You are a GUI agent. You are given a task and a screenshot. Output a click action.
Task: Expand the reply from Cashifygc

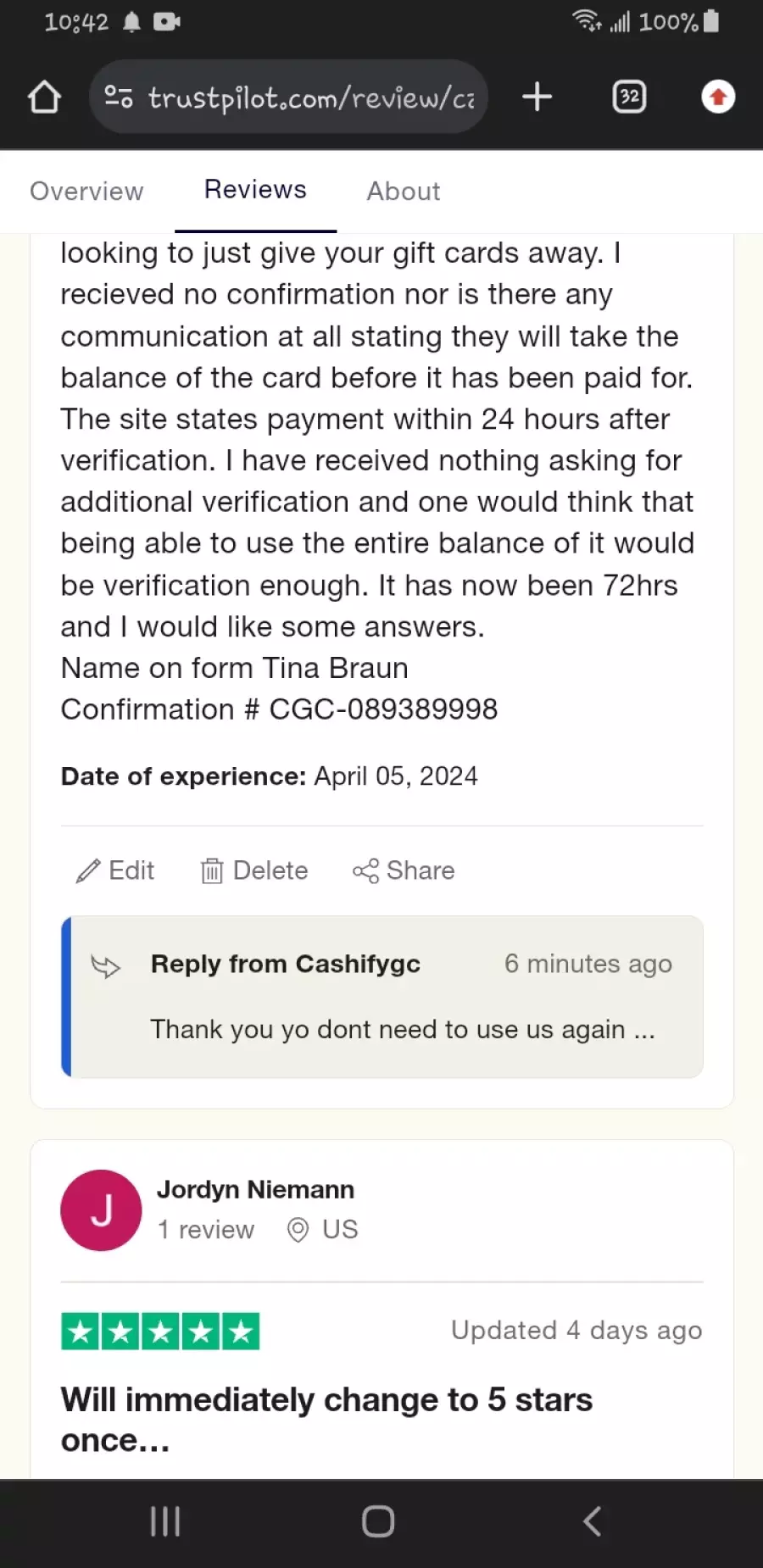(x=403, y=1029)
